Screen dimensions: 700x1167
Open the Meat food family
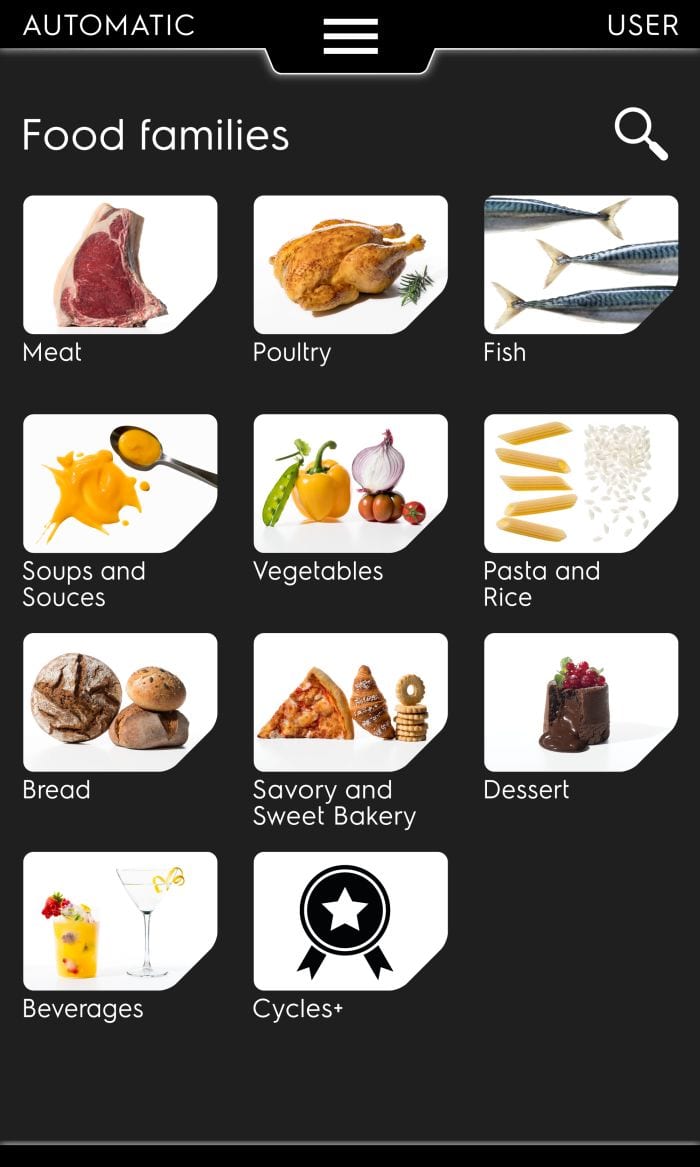(120, 264)
